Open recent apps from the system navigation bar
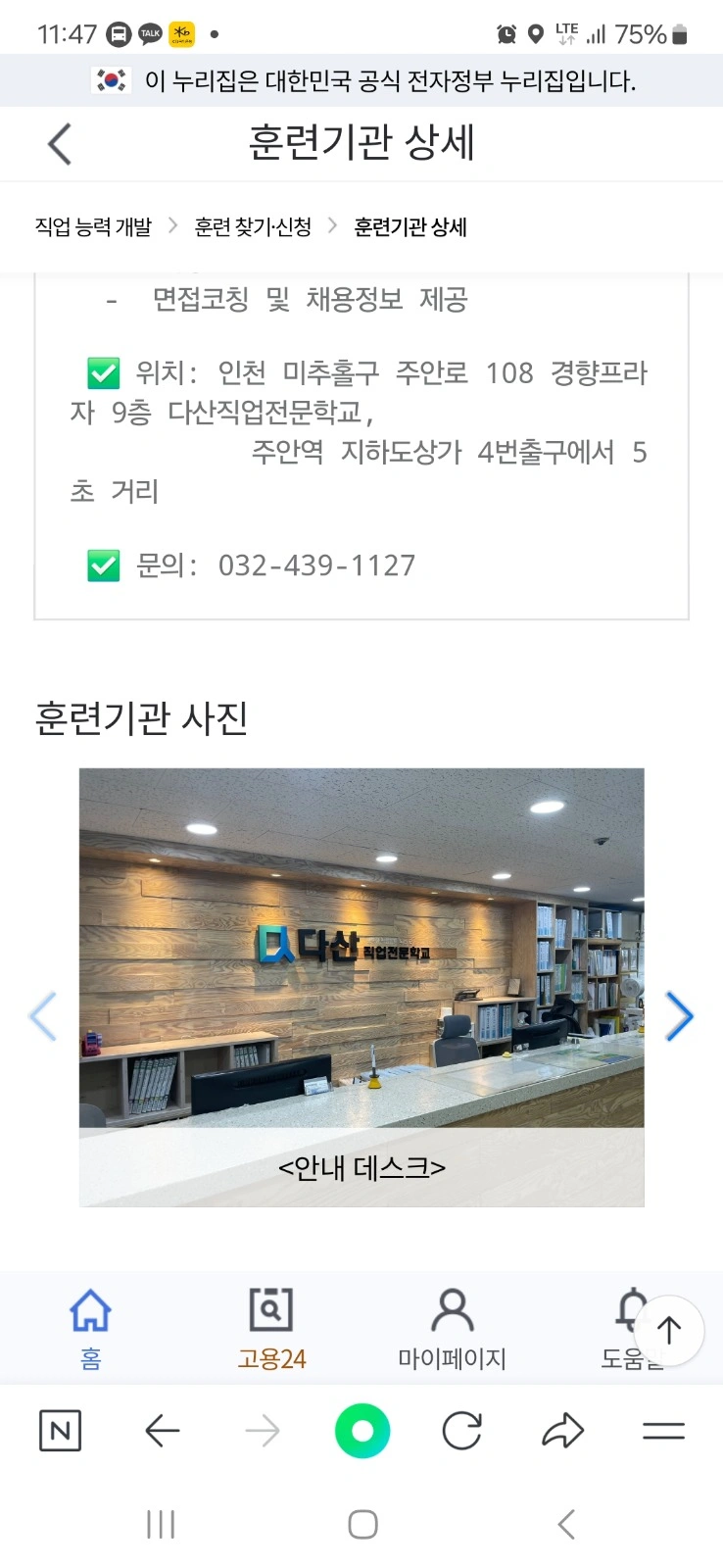The image size is (723, 1568). [x=160, y=1524]
